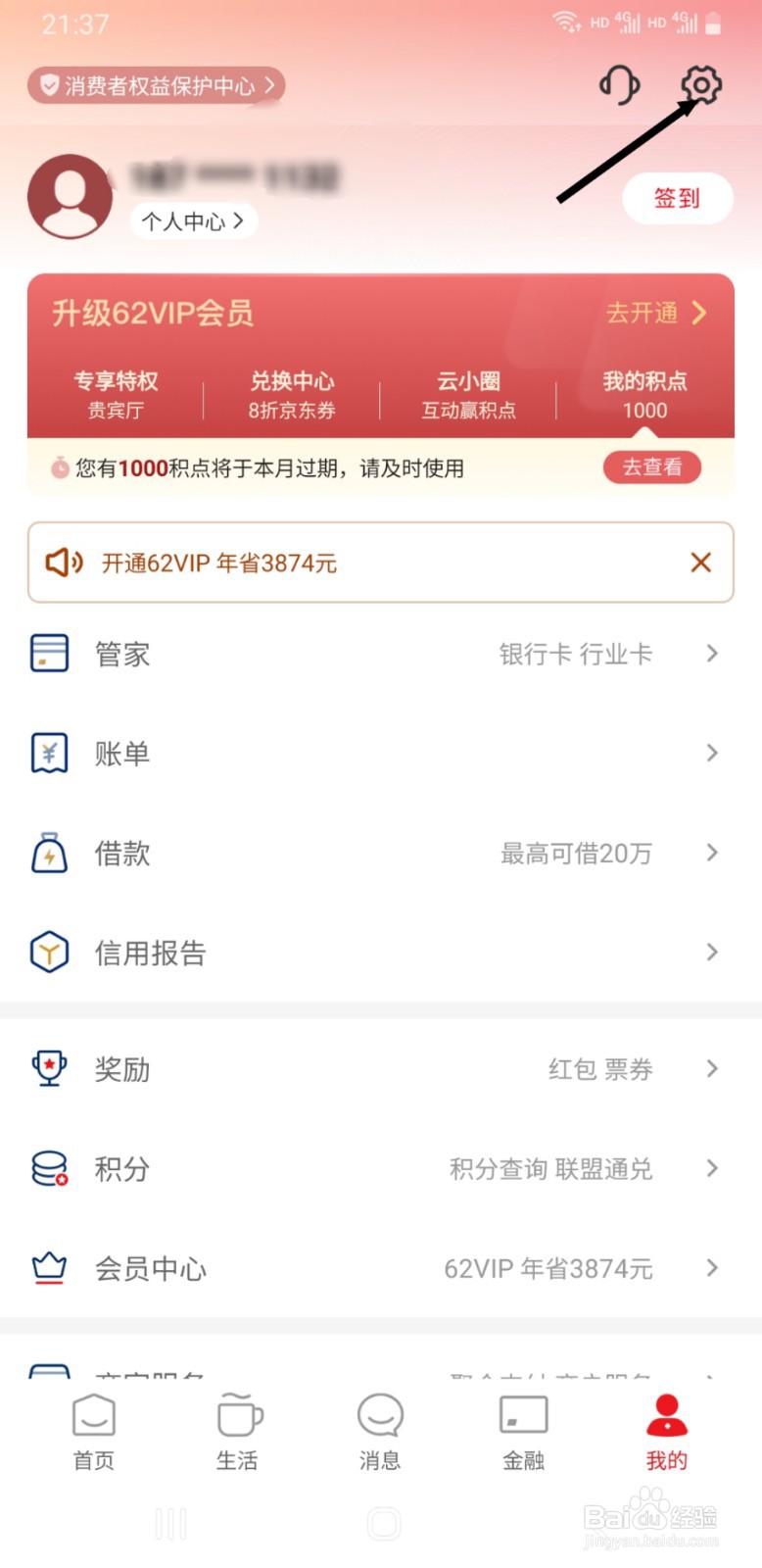
Task: Open 奖励 红包 票券 row
Action: (x=381, y=1069)
